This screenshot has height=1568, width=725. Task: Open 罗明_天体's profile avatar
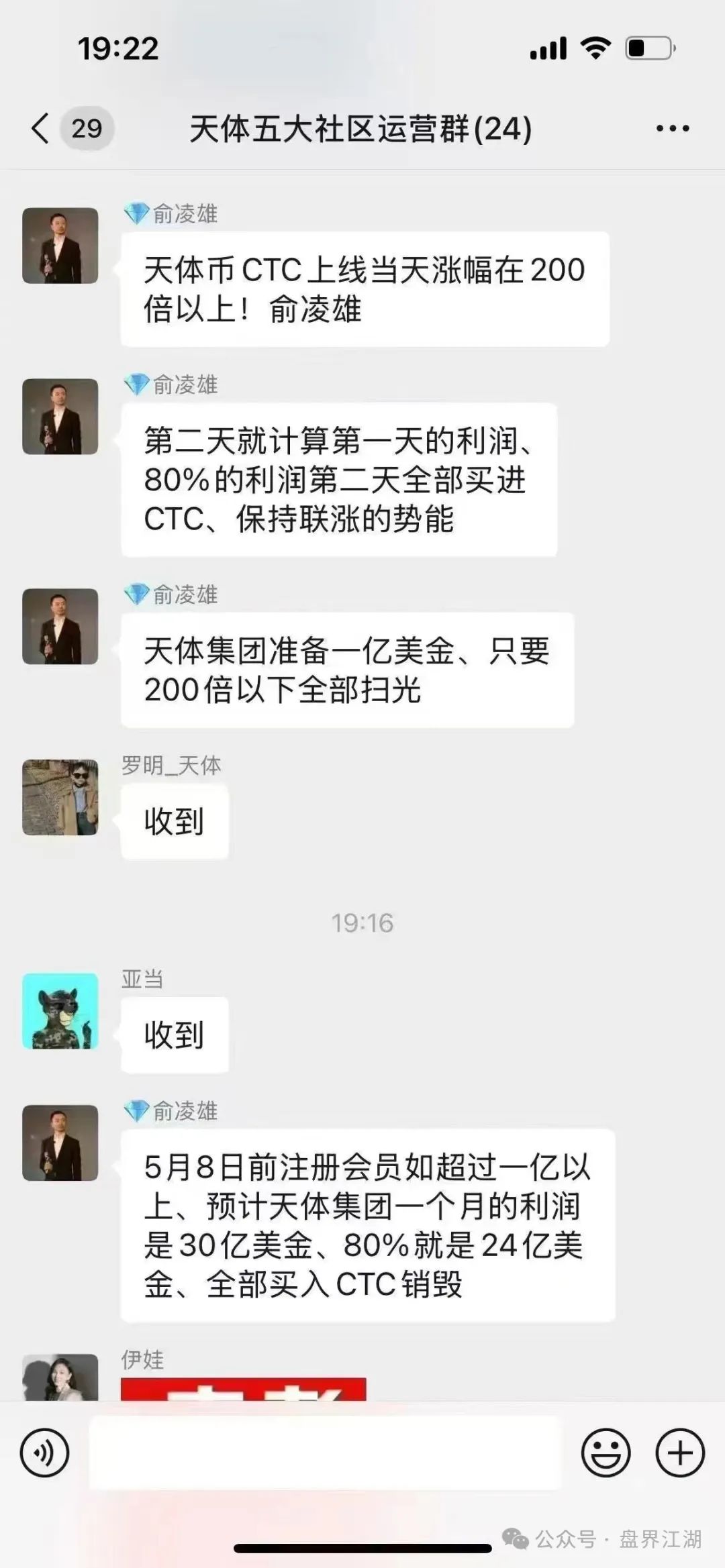tap(60, 797)
